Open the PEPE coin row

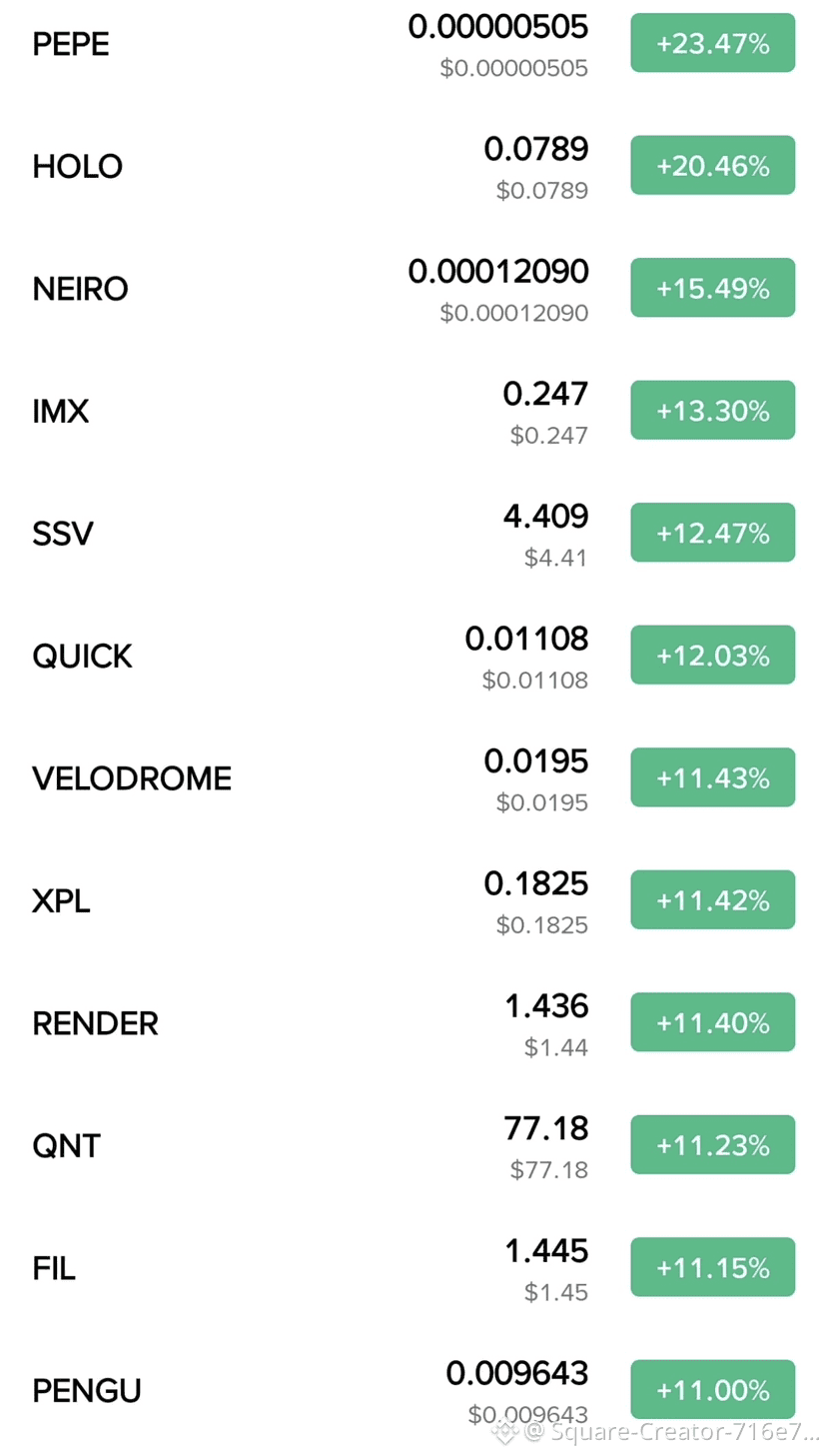[71, 45]
